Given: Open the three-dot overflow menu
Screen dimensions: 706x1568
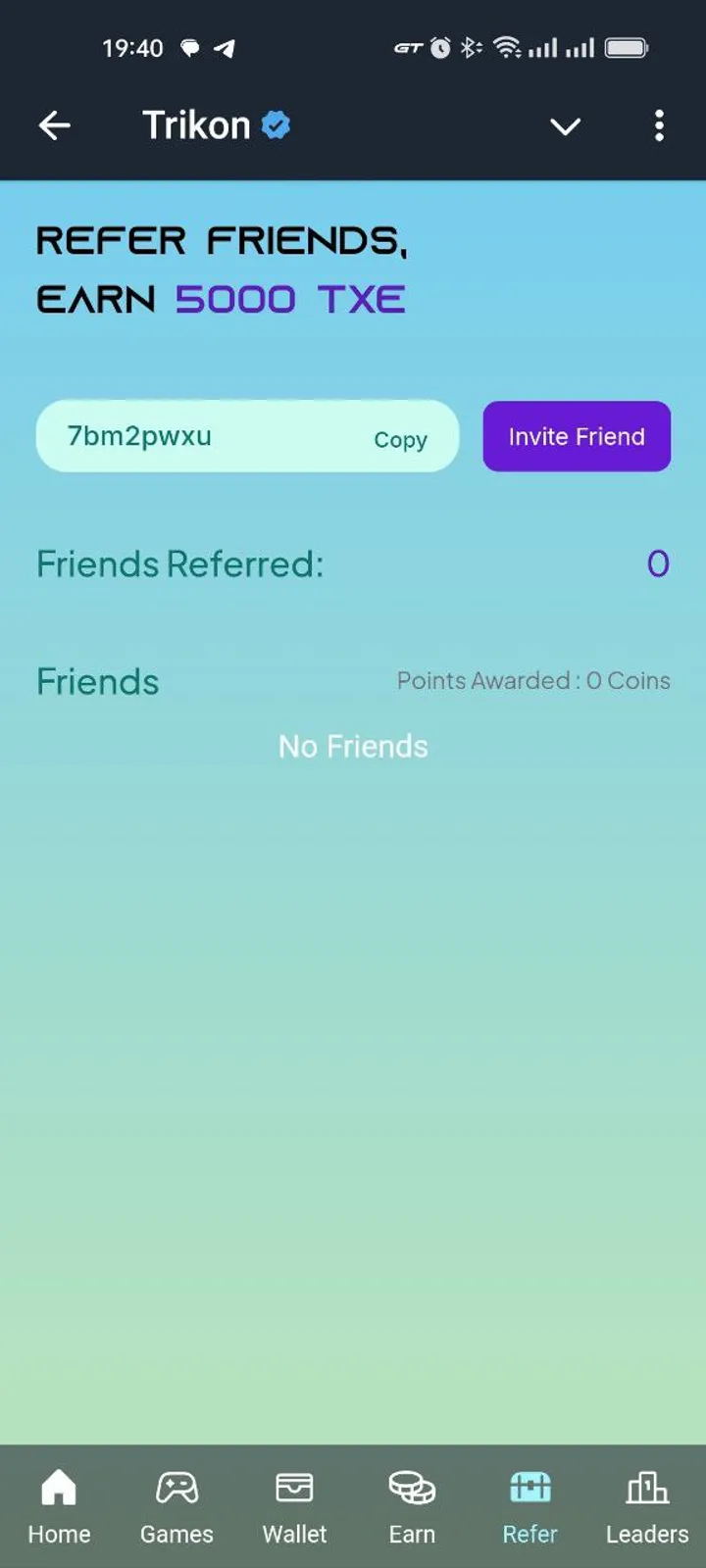Looking at the screenshot, I should [x=659, y=126].
